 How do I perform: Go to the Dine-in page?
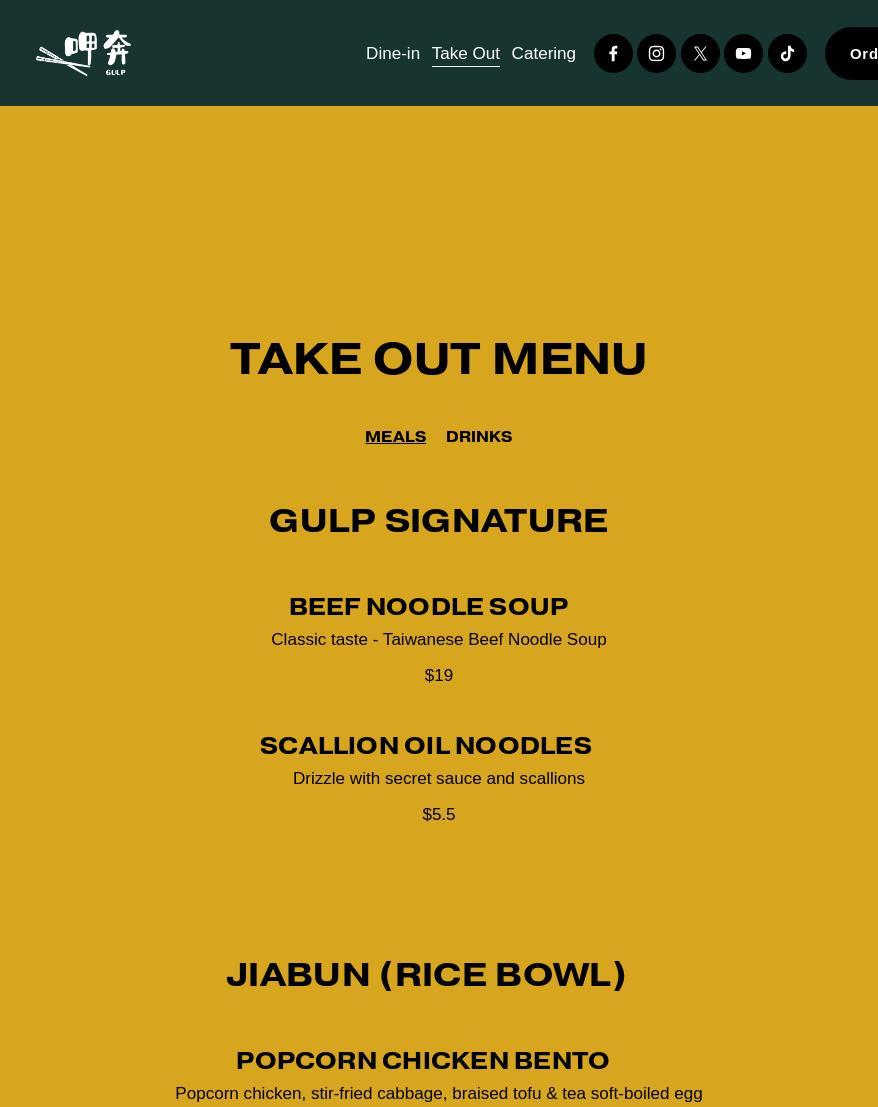point(392,53)
